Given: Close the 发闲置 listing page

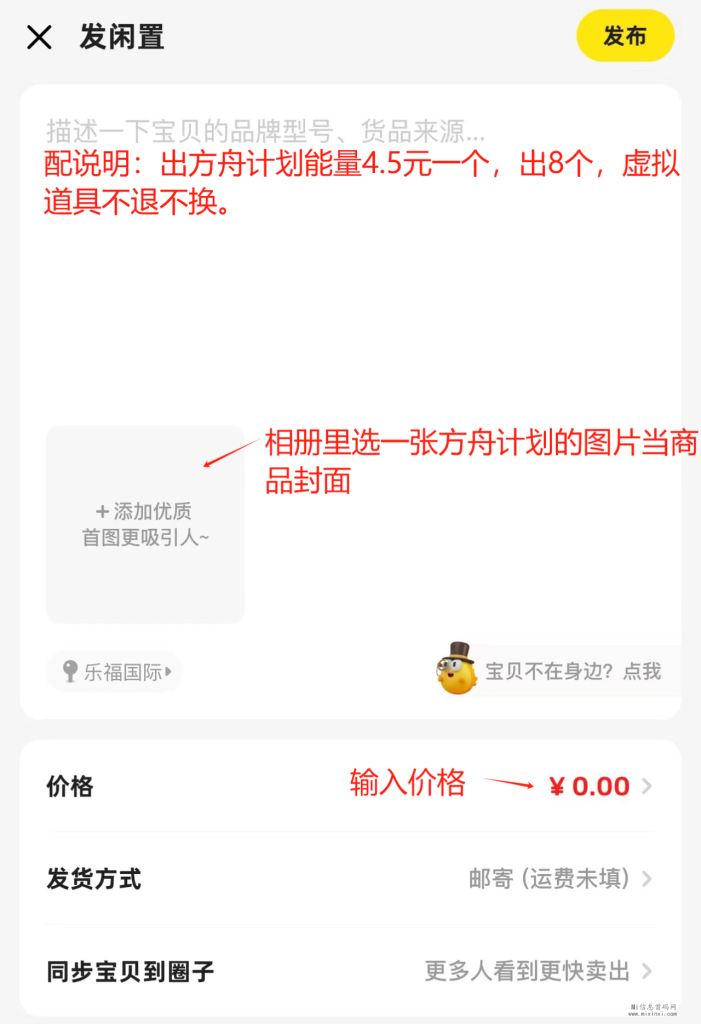Looking at the screenshot, I should coord(39,38).
